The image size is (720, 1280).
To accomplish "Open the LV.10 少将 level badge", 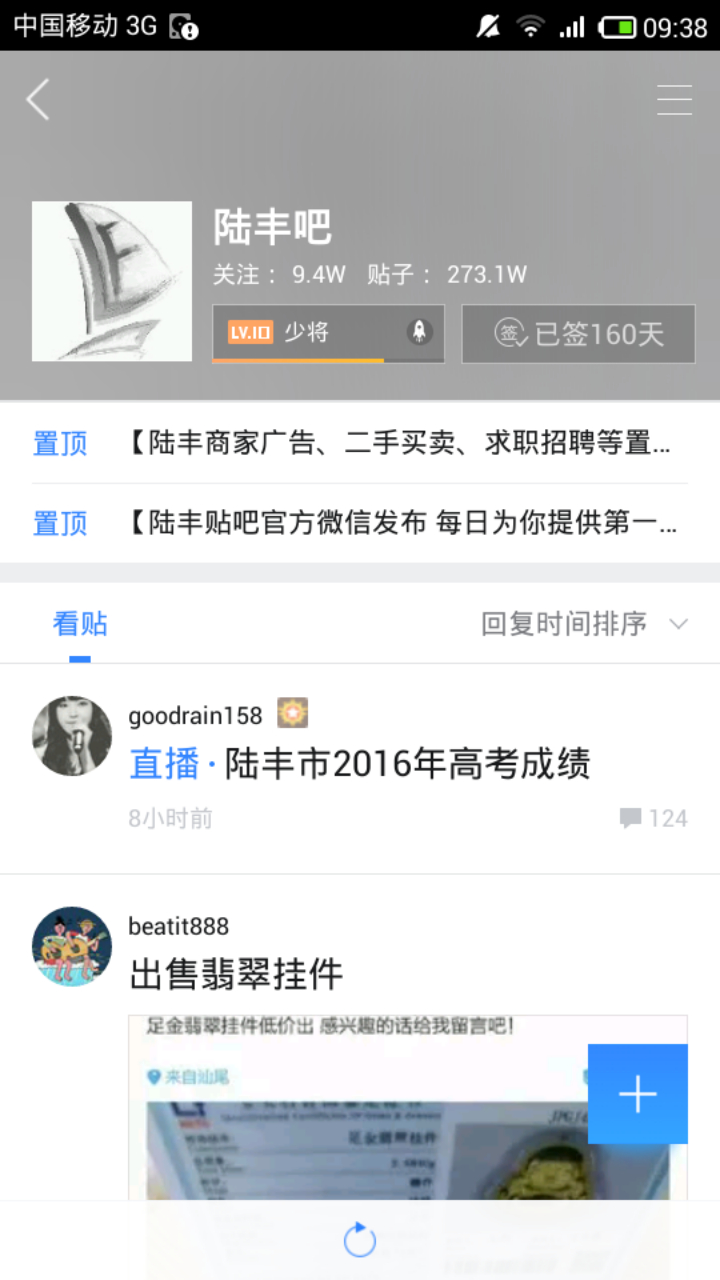I will pyautogui.click(x=328, y=333).
